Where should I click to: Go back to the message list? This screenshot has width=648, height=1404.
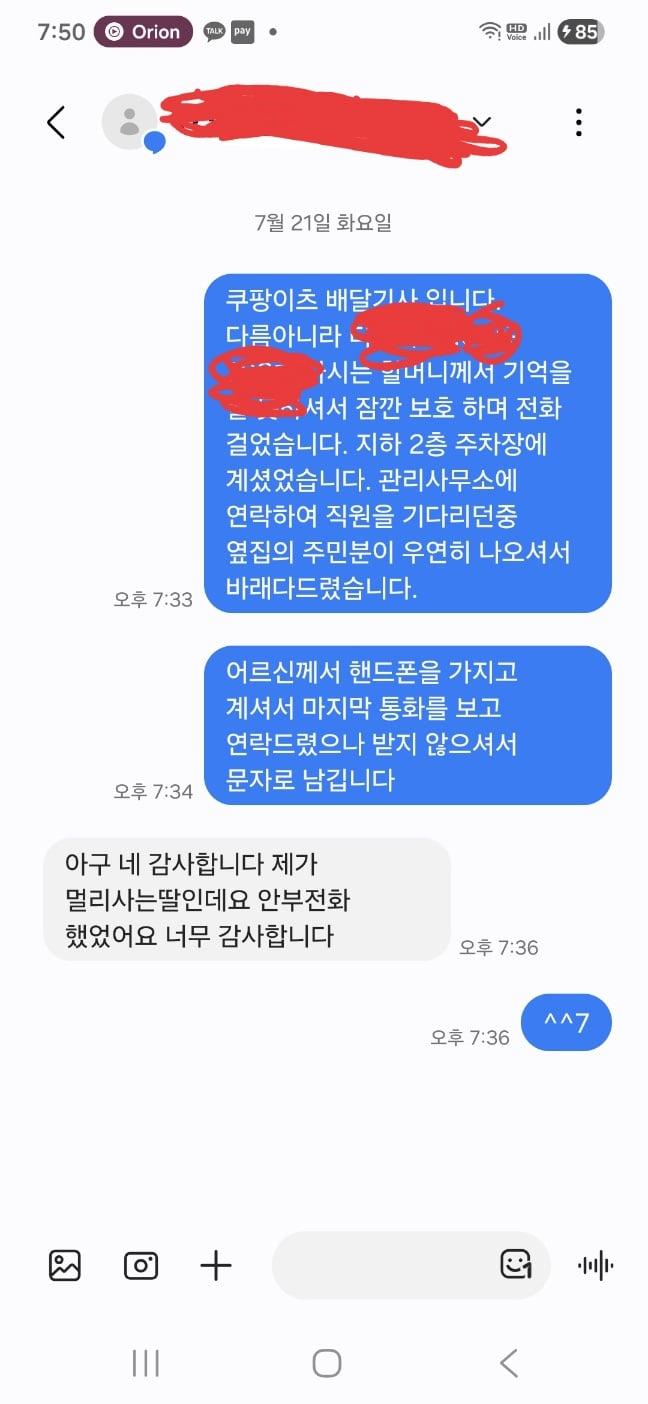pyautogui.click(x=56, y=122)
